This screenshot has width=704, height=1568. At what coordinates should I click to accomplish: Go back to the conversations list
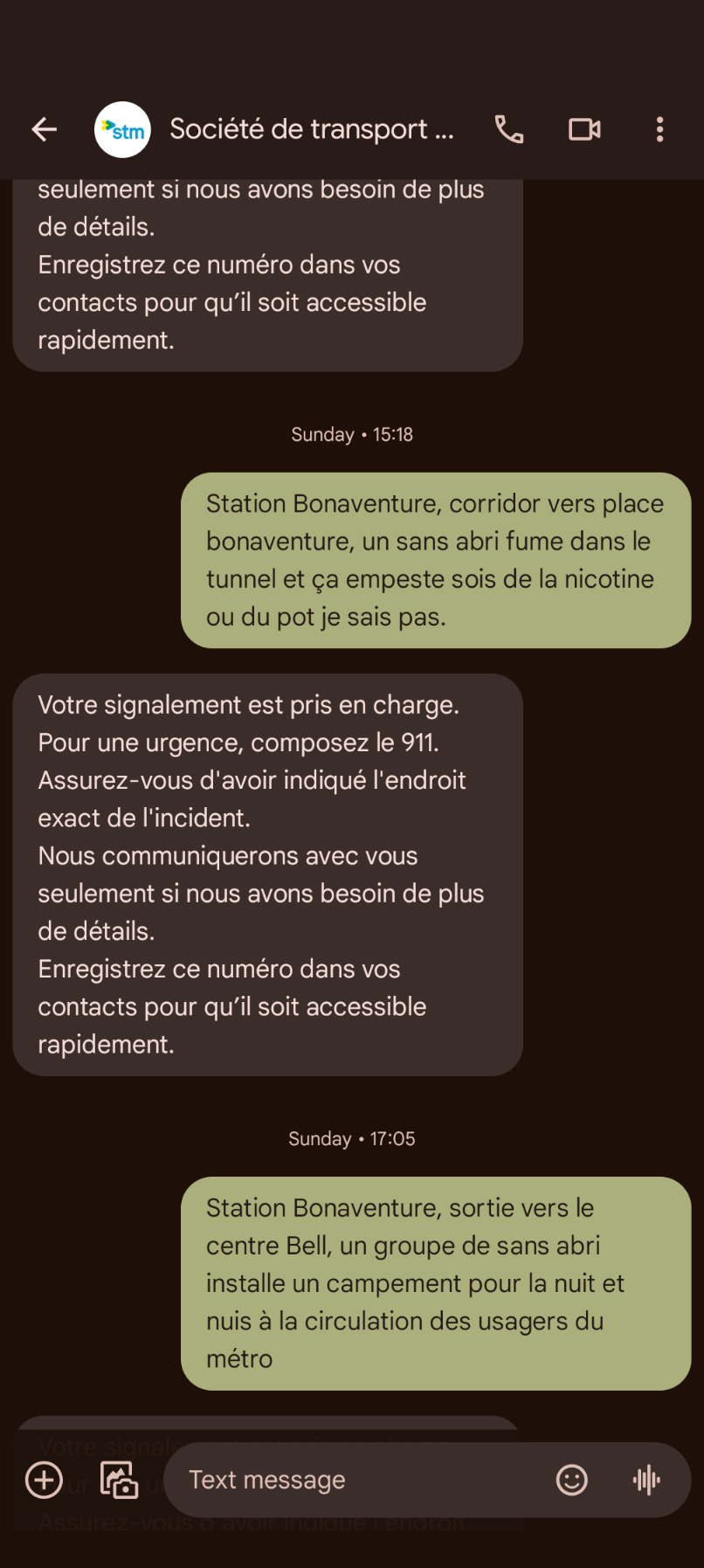click(44, 130)
